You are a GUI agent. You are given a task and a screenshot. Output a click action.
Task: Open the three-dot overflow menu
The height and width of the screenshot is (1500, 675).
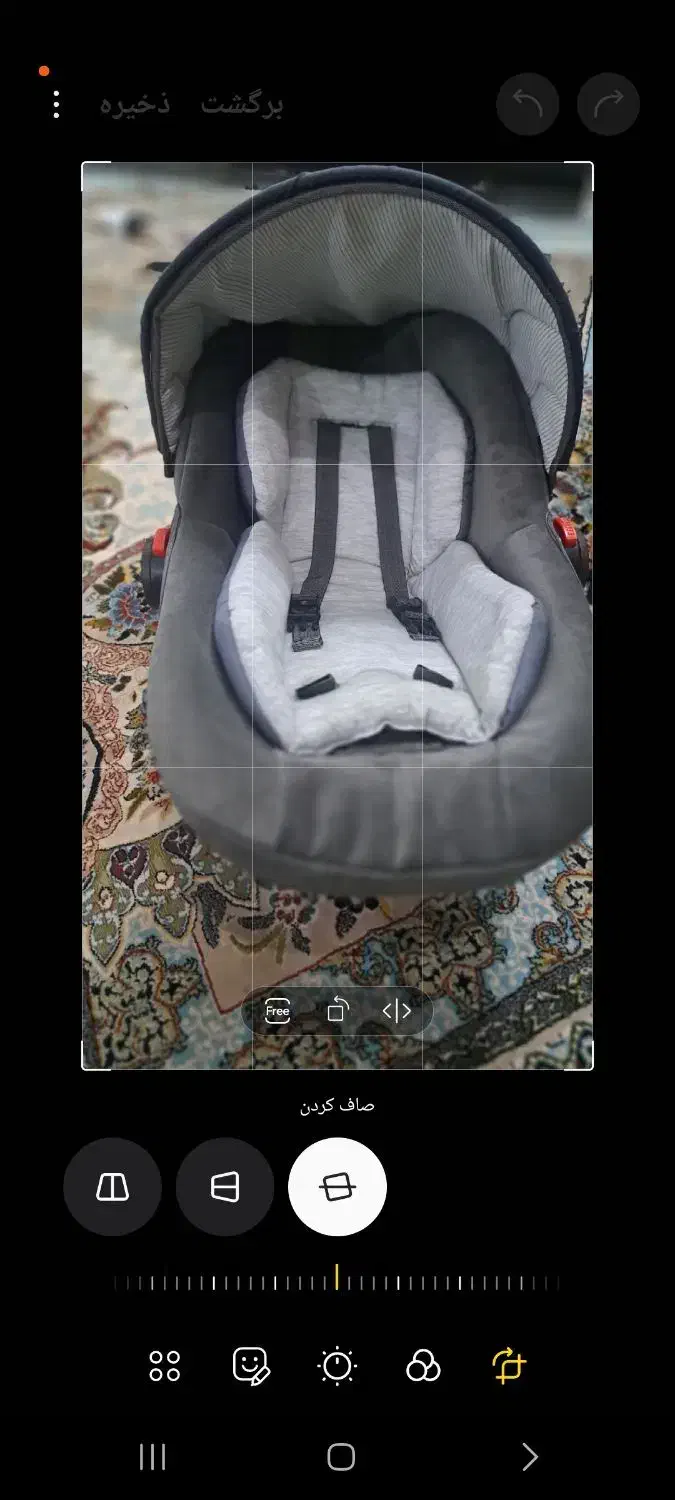coord(56,104)
